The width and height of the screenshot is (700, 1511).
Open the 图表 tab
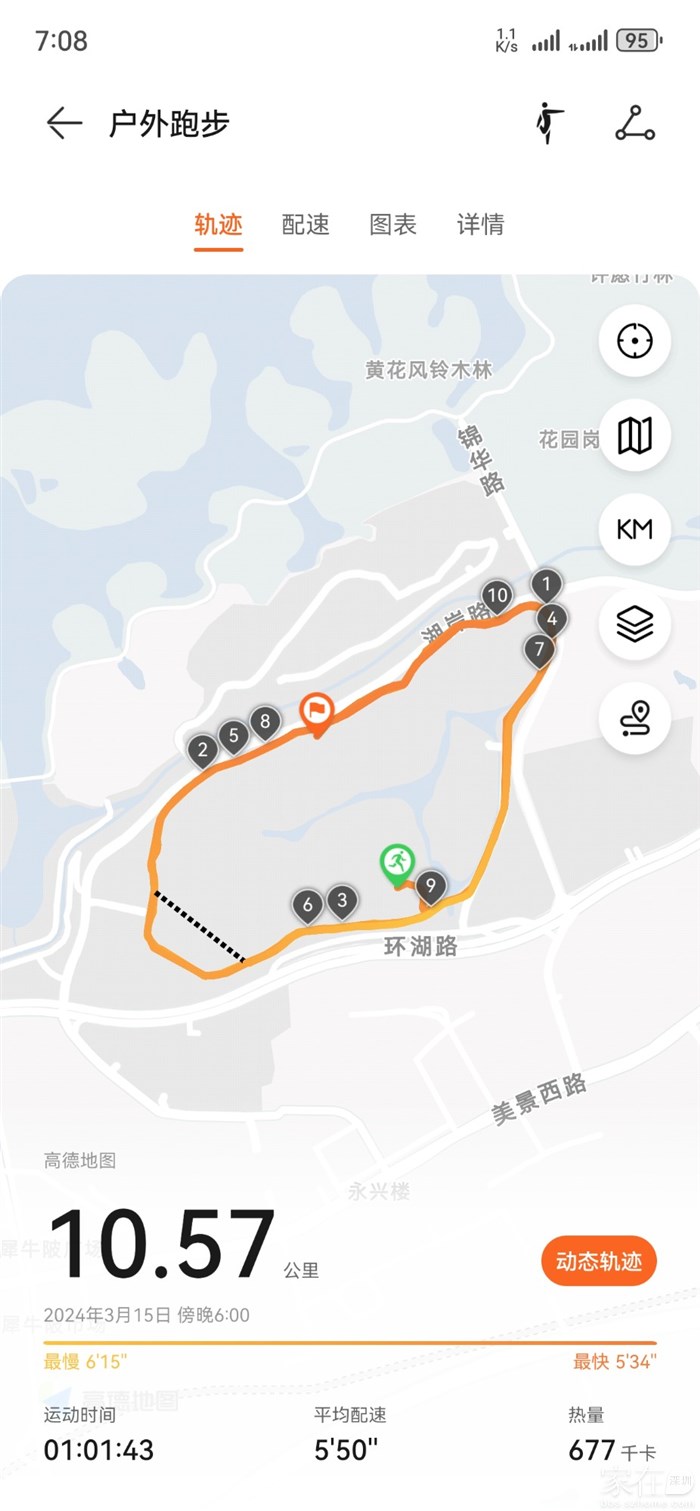[x=393, y=224]
